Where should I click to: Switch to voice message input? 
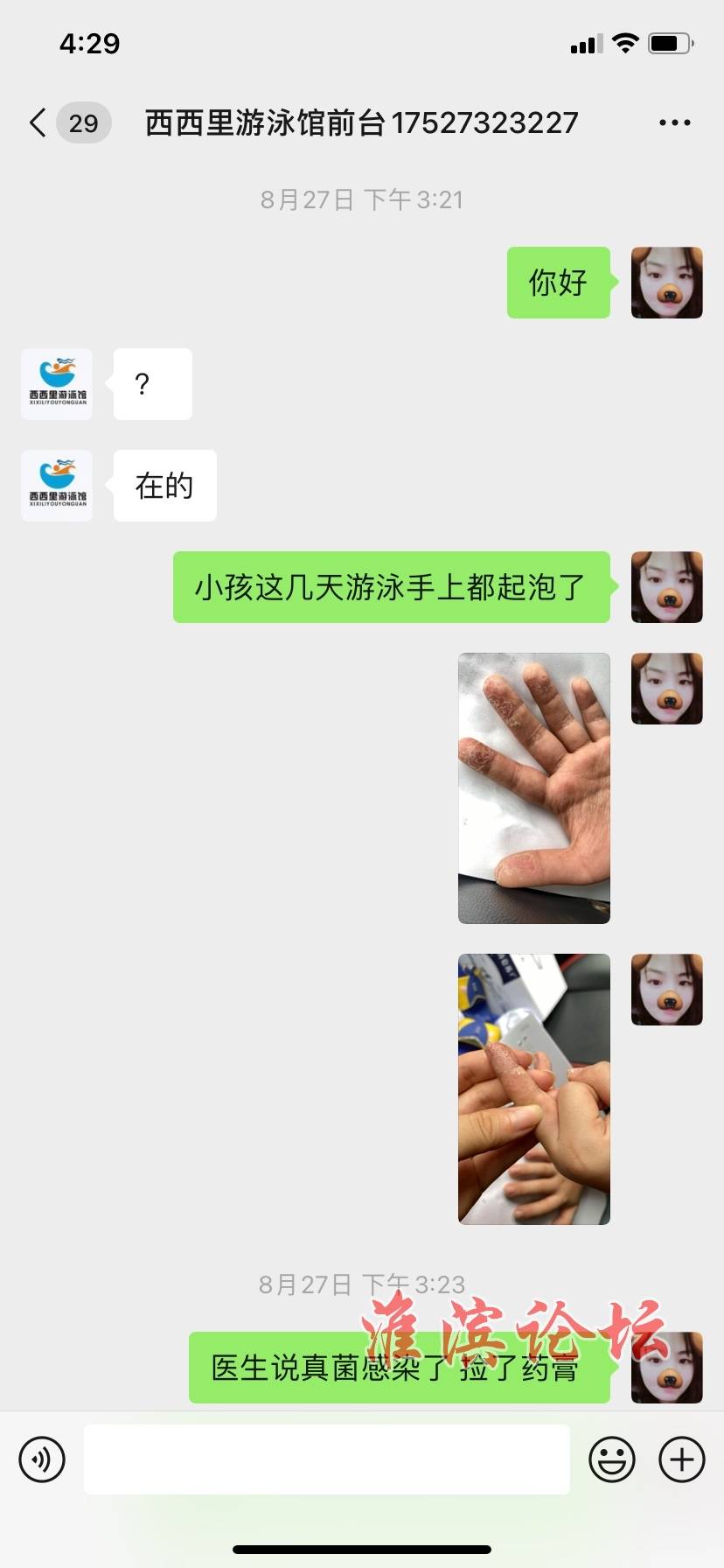click(42, 1459)
